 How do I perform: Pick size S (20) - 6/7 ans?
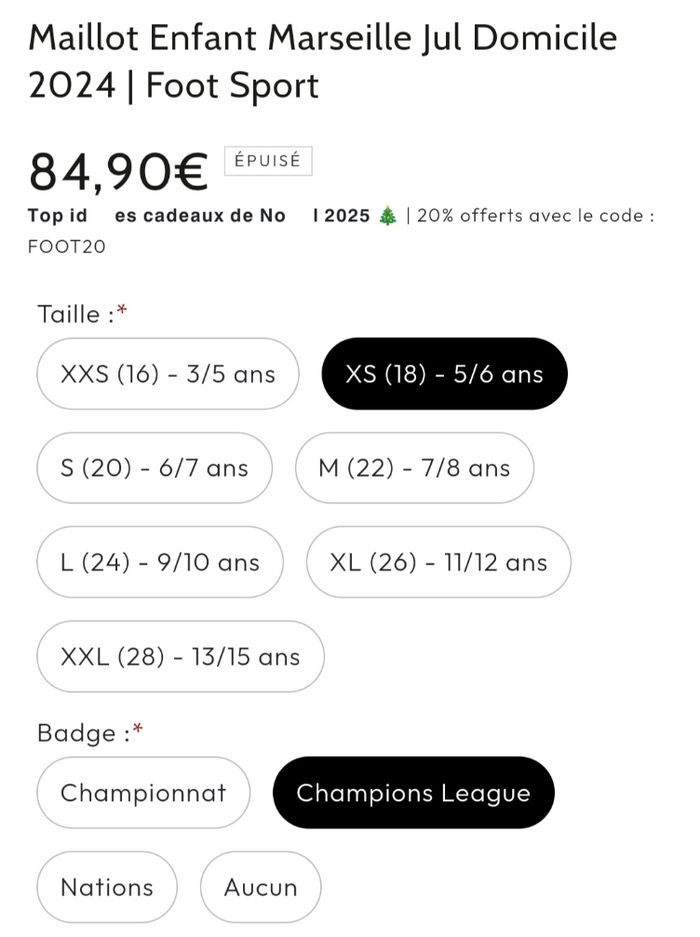coord(154,468)
